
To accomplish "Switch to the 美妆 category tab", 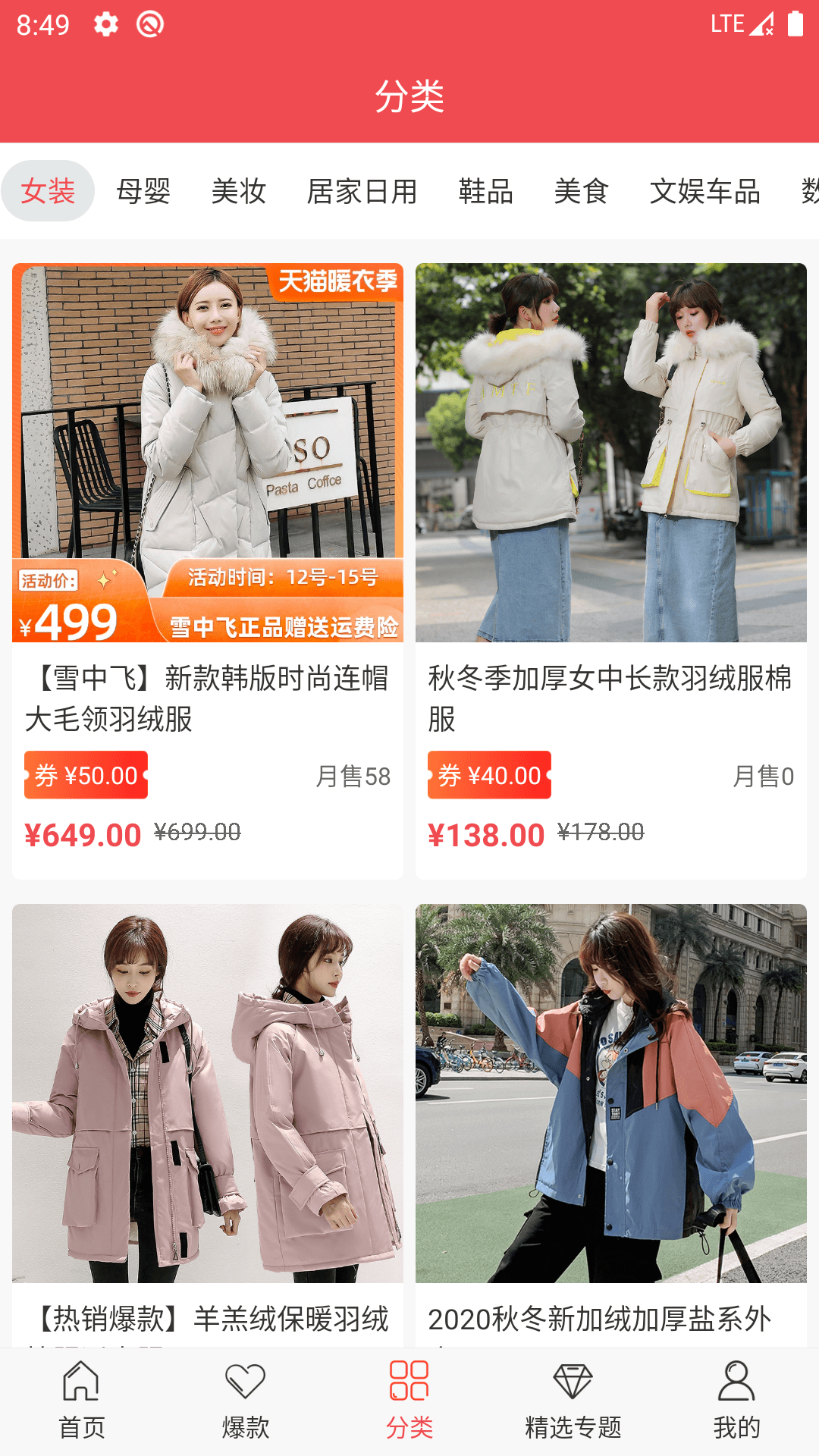I will tap(239, 192).
